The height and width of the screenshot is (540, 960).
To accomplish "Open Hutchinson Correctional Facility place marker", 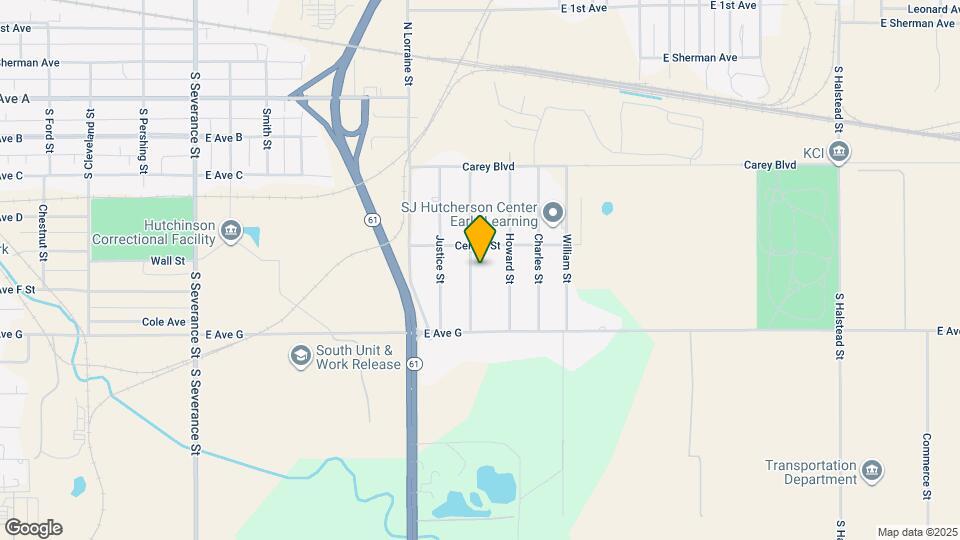I will click(231, 232).
